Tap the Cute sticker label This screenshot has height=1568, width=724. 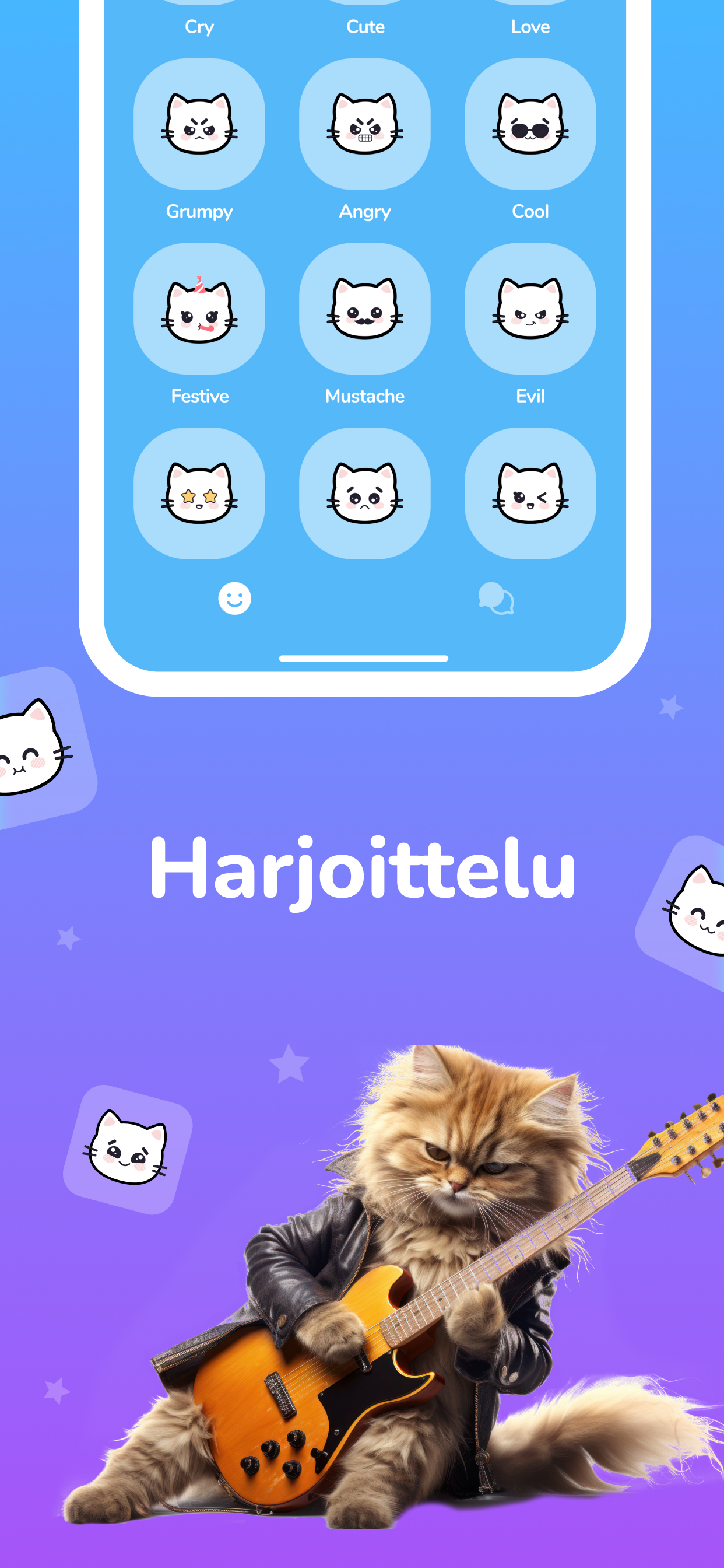pyautogui.click(x=365, y=26)
